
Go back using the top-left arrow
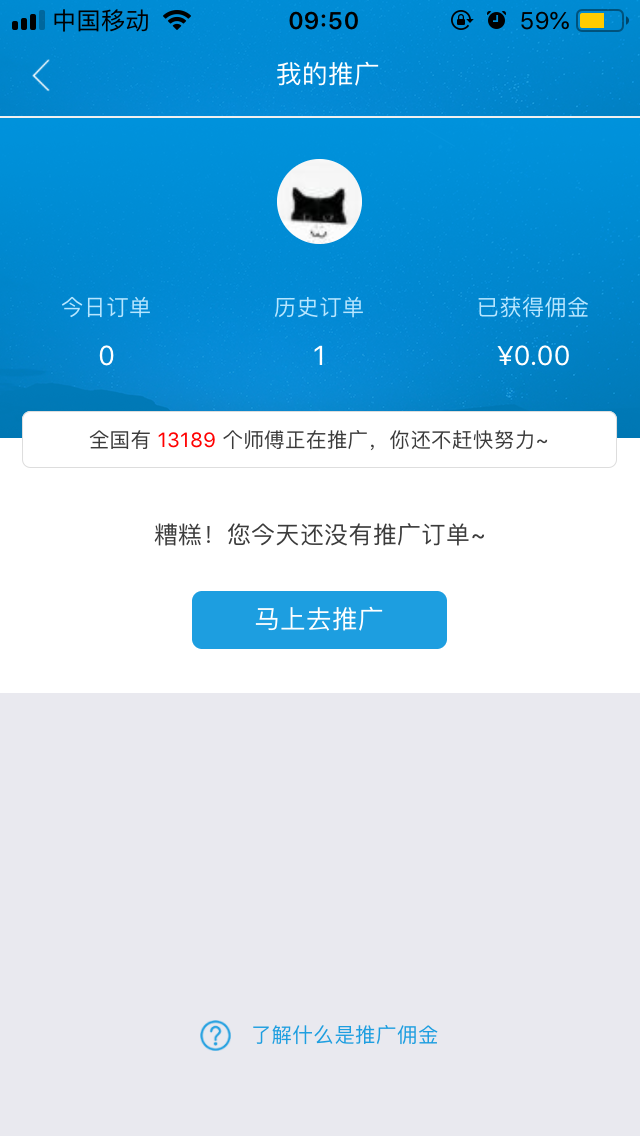[41, 75]
